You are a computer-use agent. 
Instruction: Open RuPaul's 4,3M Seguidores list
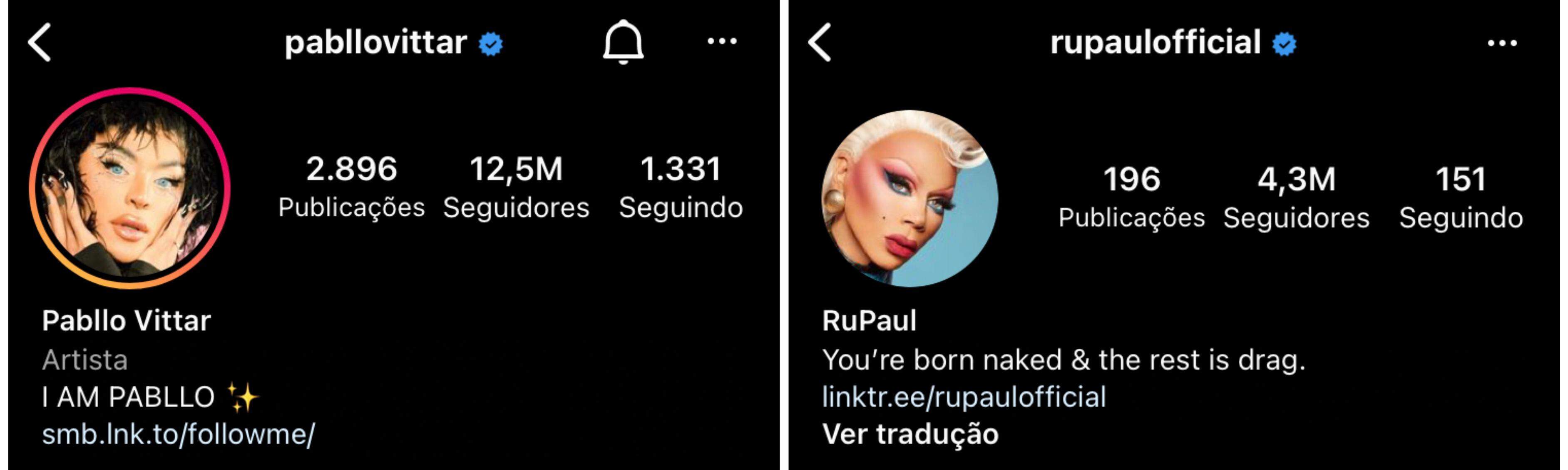coord(1297,197)
